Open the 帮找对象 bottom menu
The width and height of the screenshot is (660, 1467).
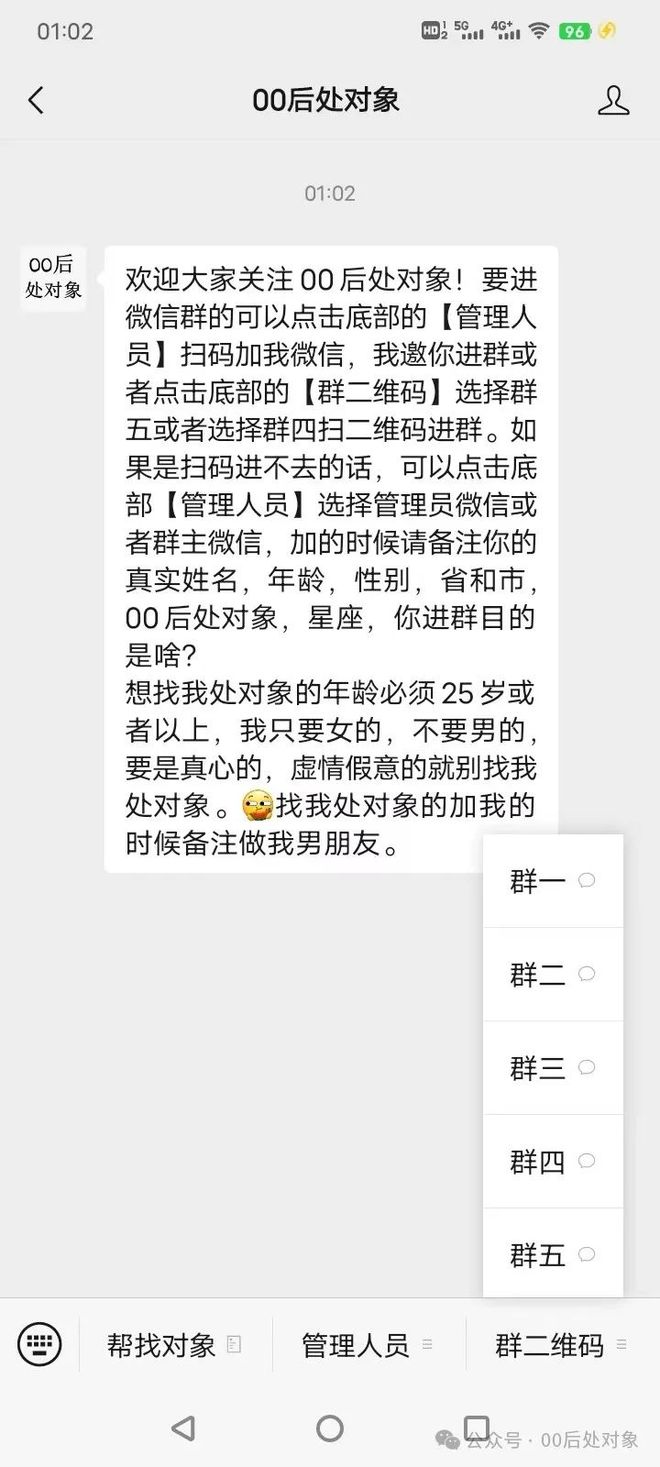174,1345
